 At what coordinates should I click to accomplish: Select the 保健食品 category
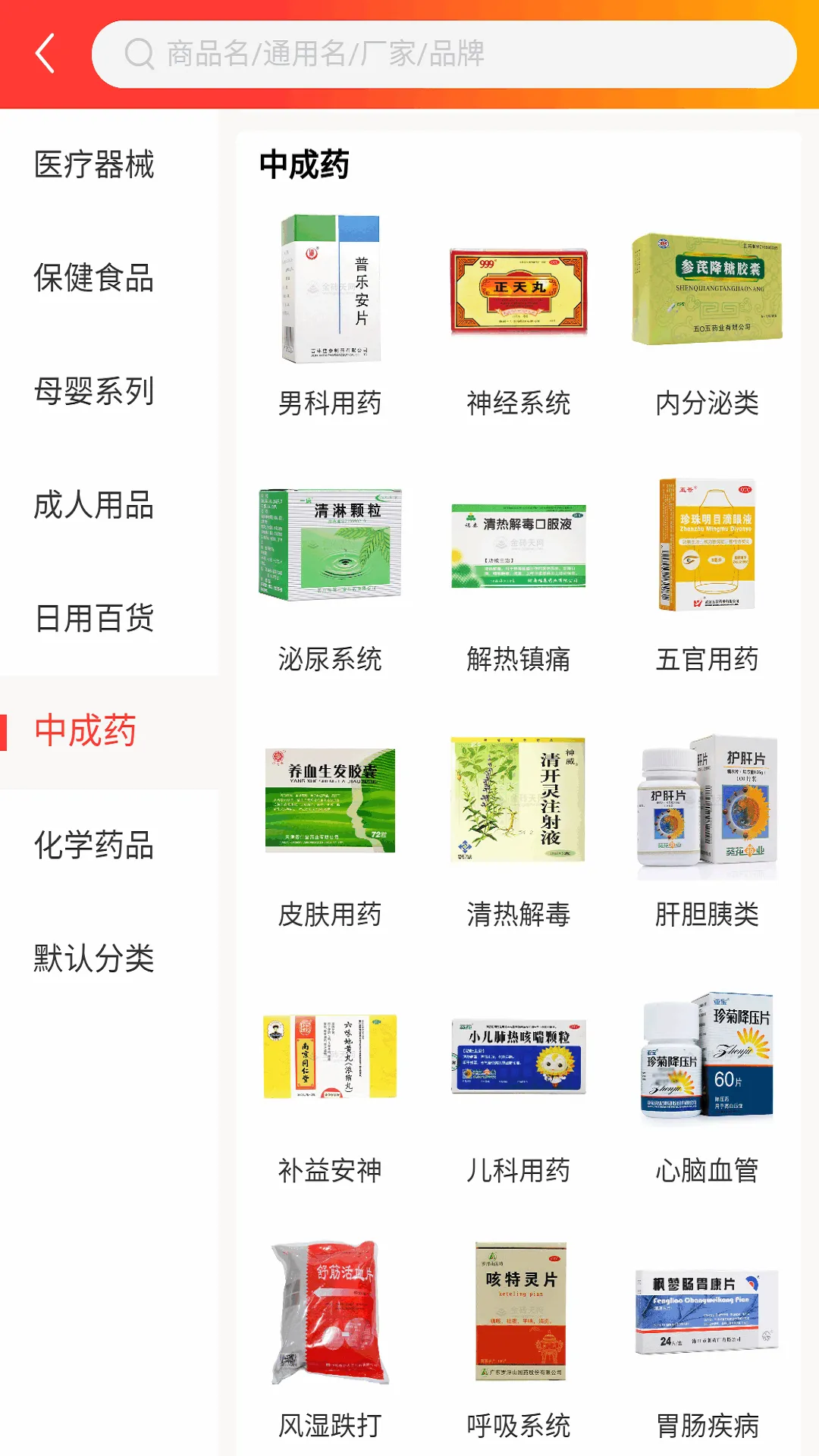point(94,278)
